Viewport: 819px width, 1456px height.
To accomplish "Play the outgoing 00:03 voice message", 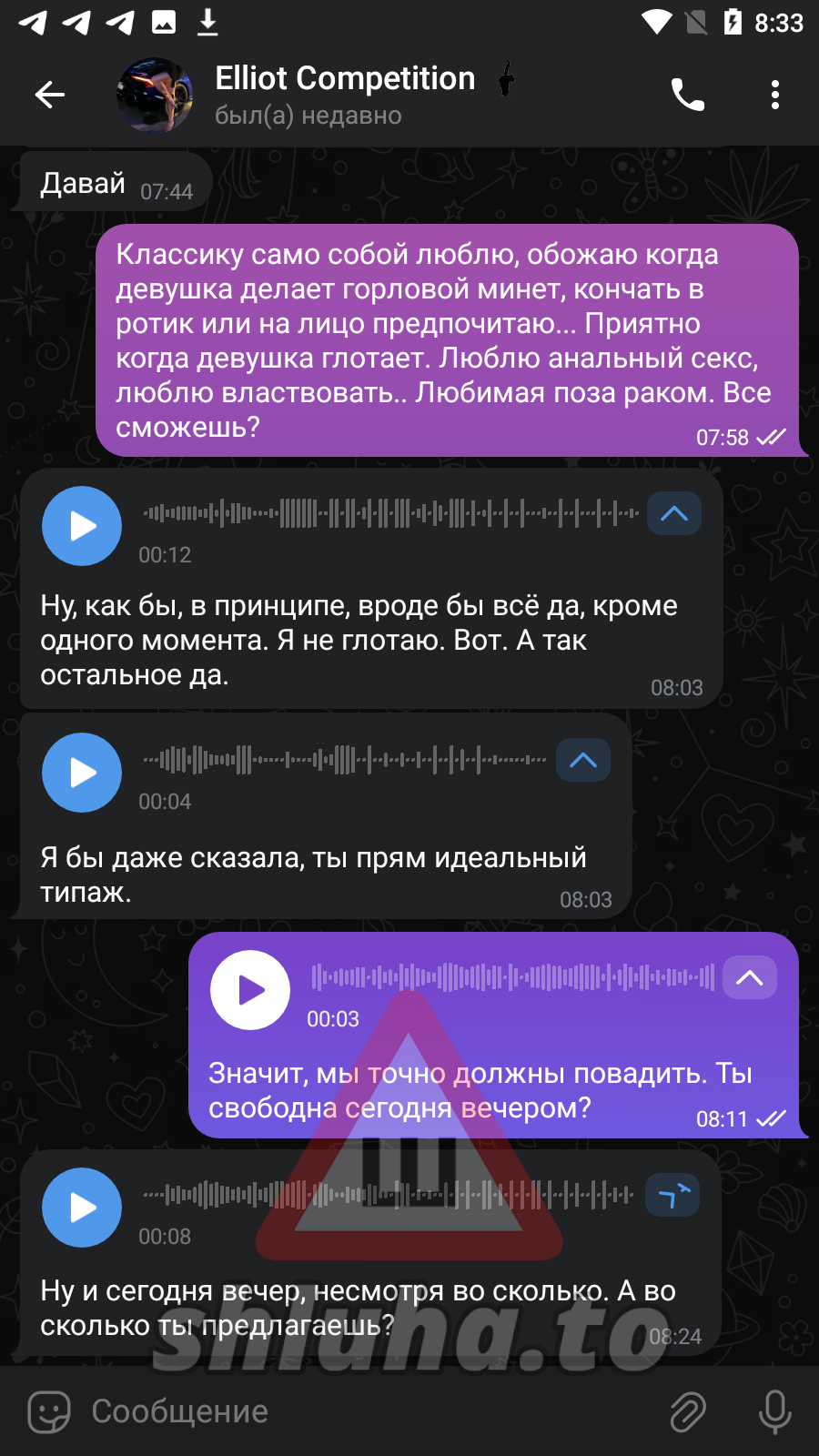I will pos(250,990).
